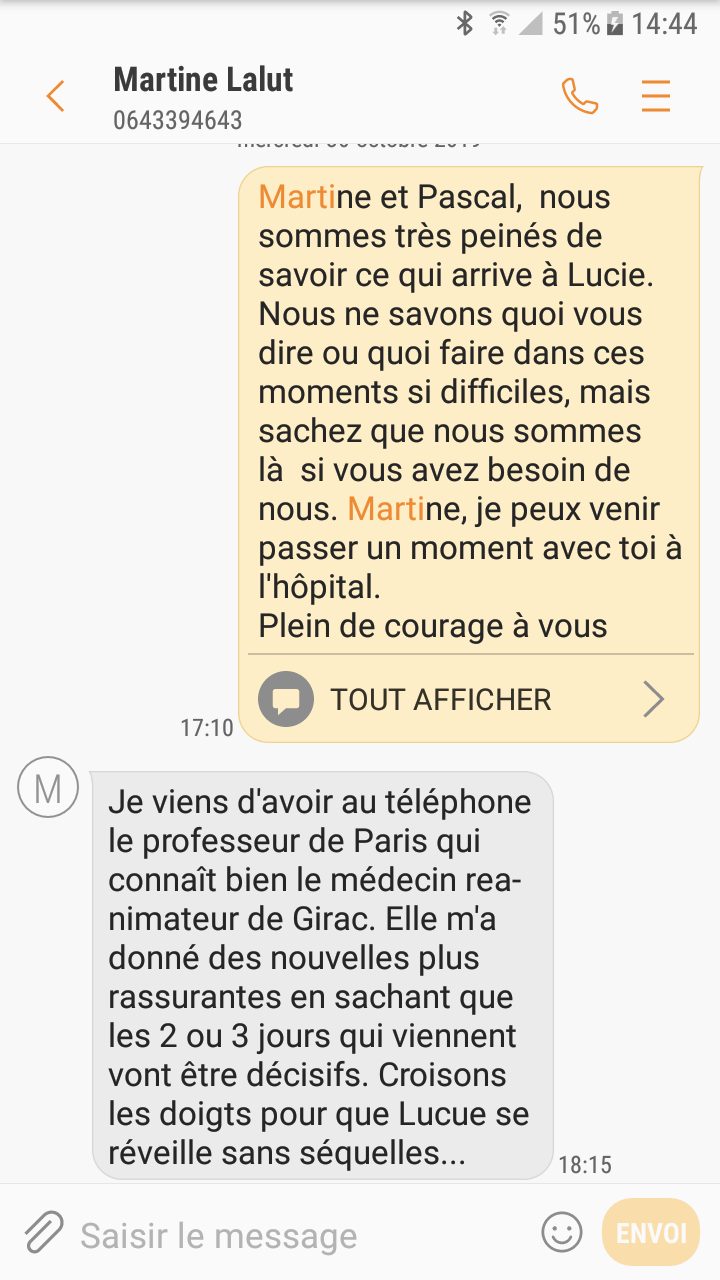
Task: Call Martine Lalut
Action: (x=580, y=97)
